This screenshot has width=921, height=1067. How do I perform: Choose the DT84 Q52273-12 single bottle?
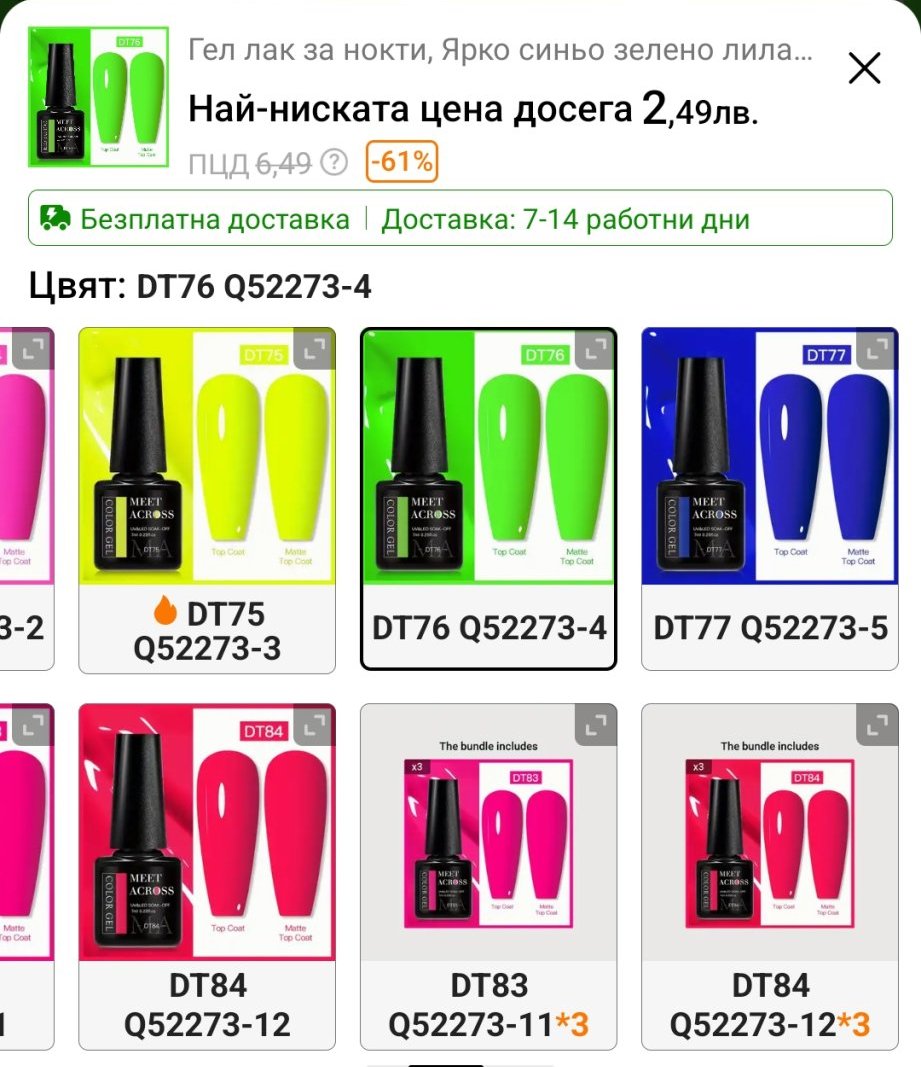tap(207, 877)
